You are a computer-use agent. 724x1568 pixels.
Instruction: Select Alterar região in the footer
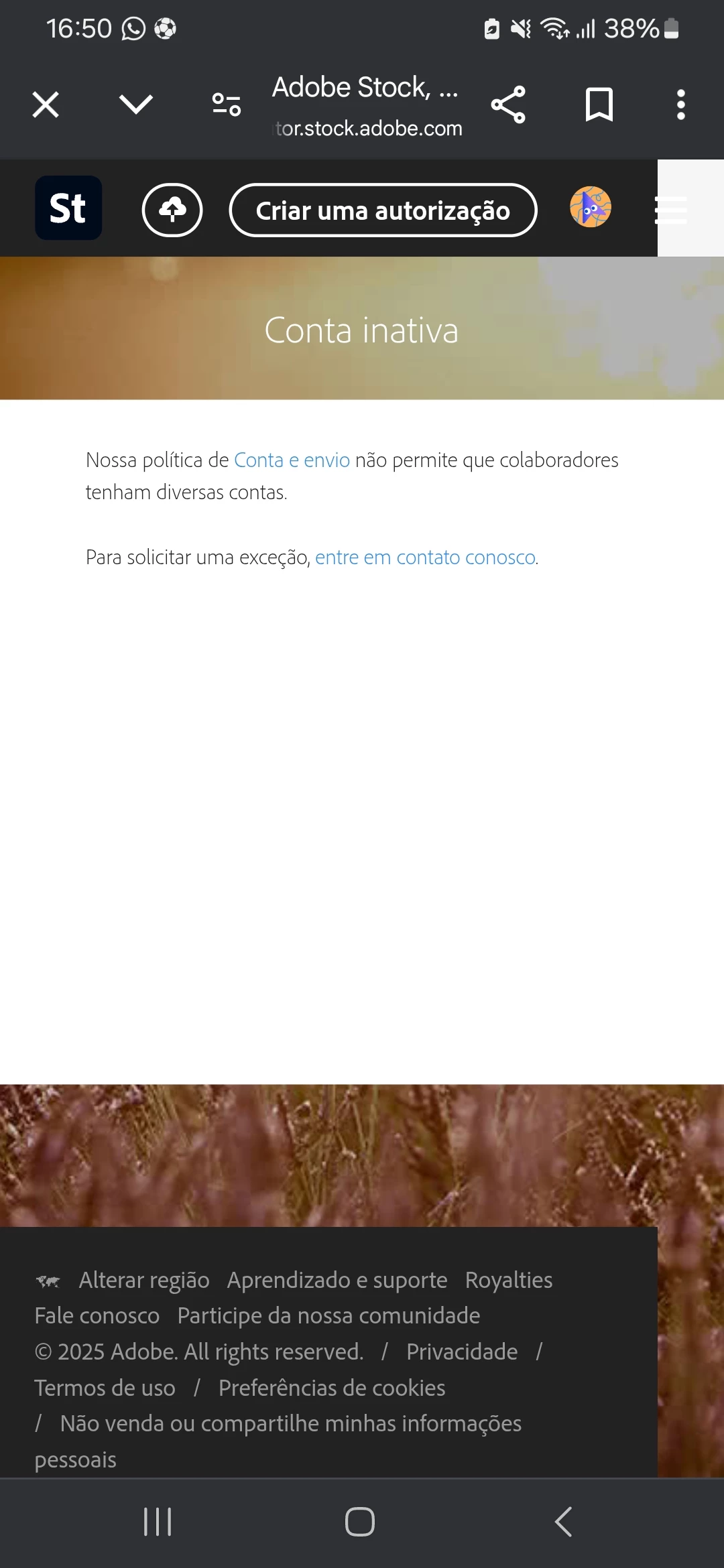click(x=143, y=1280)
